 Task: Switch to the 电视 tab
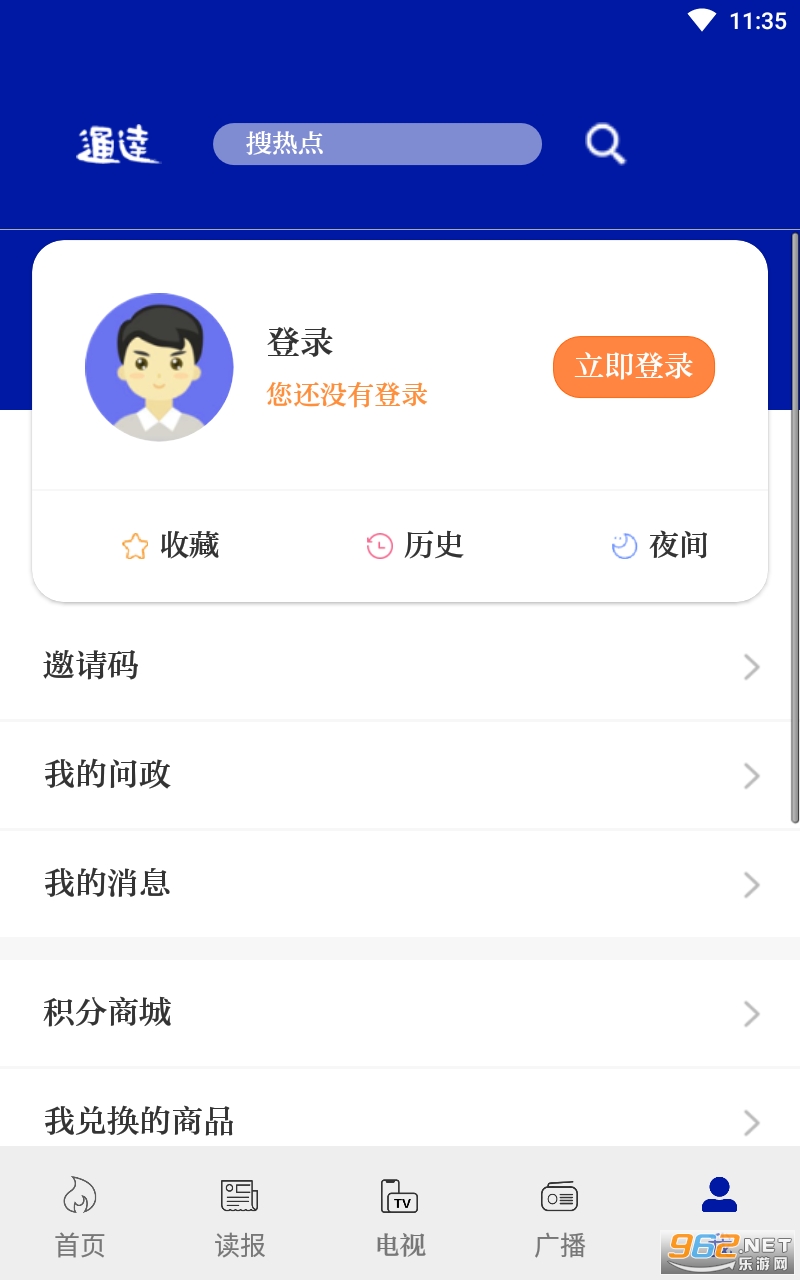pos(400,1215)
